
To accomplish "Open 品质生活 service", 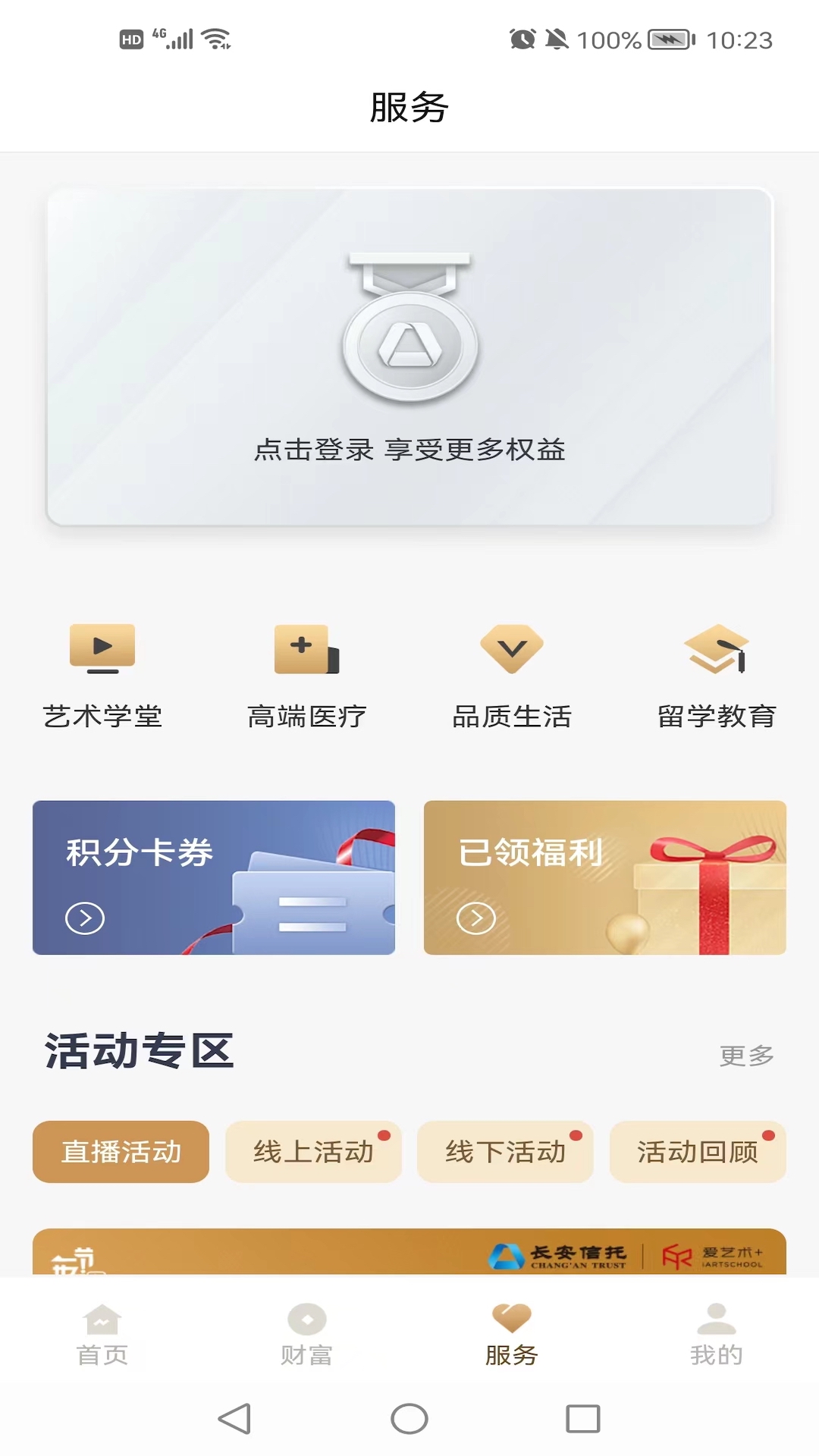I will (512, 676).
